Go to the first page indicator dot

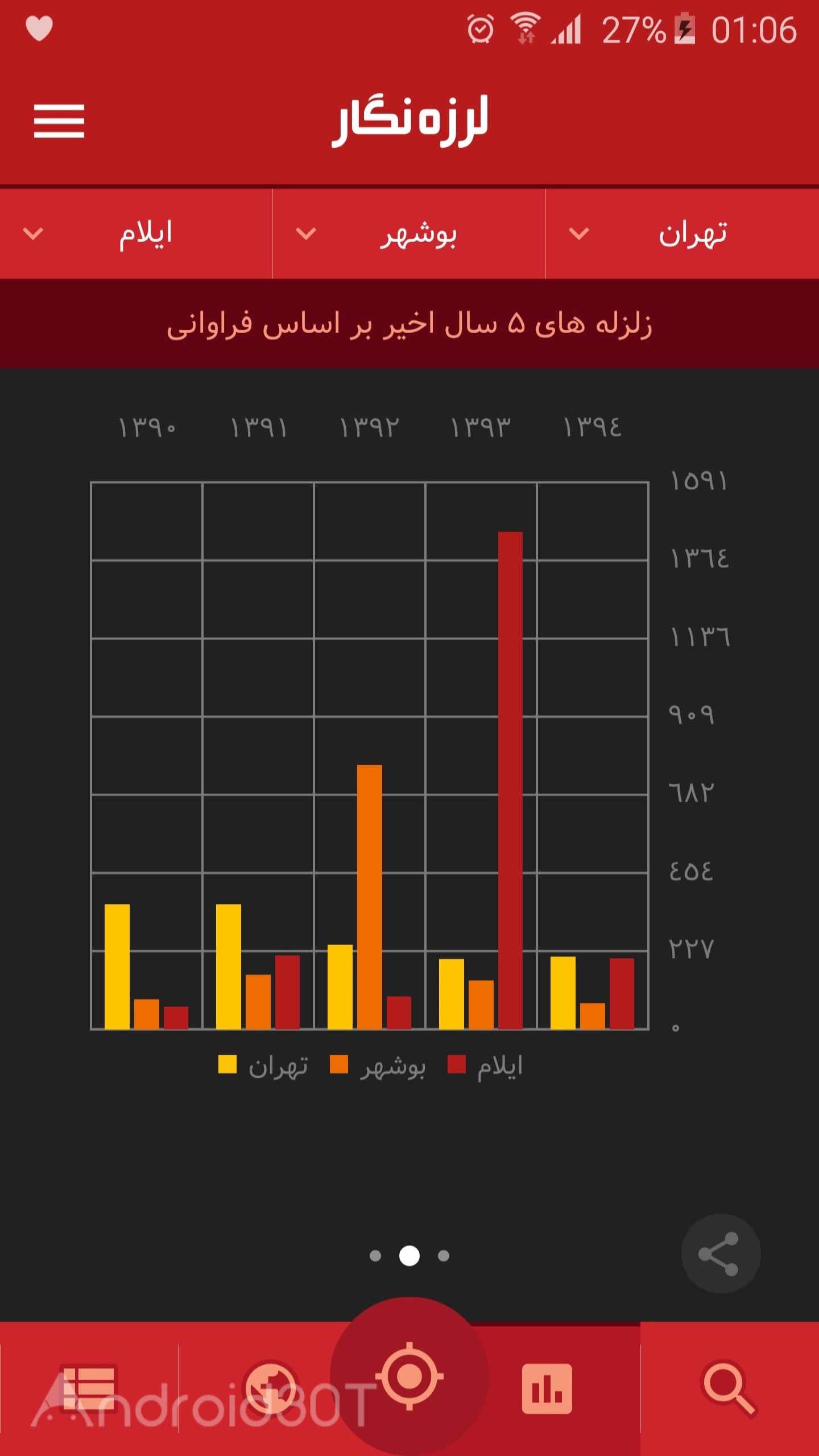tap(375, 1256)
